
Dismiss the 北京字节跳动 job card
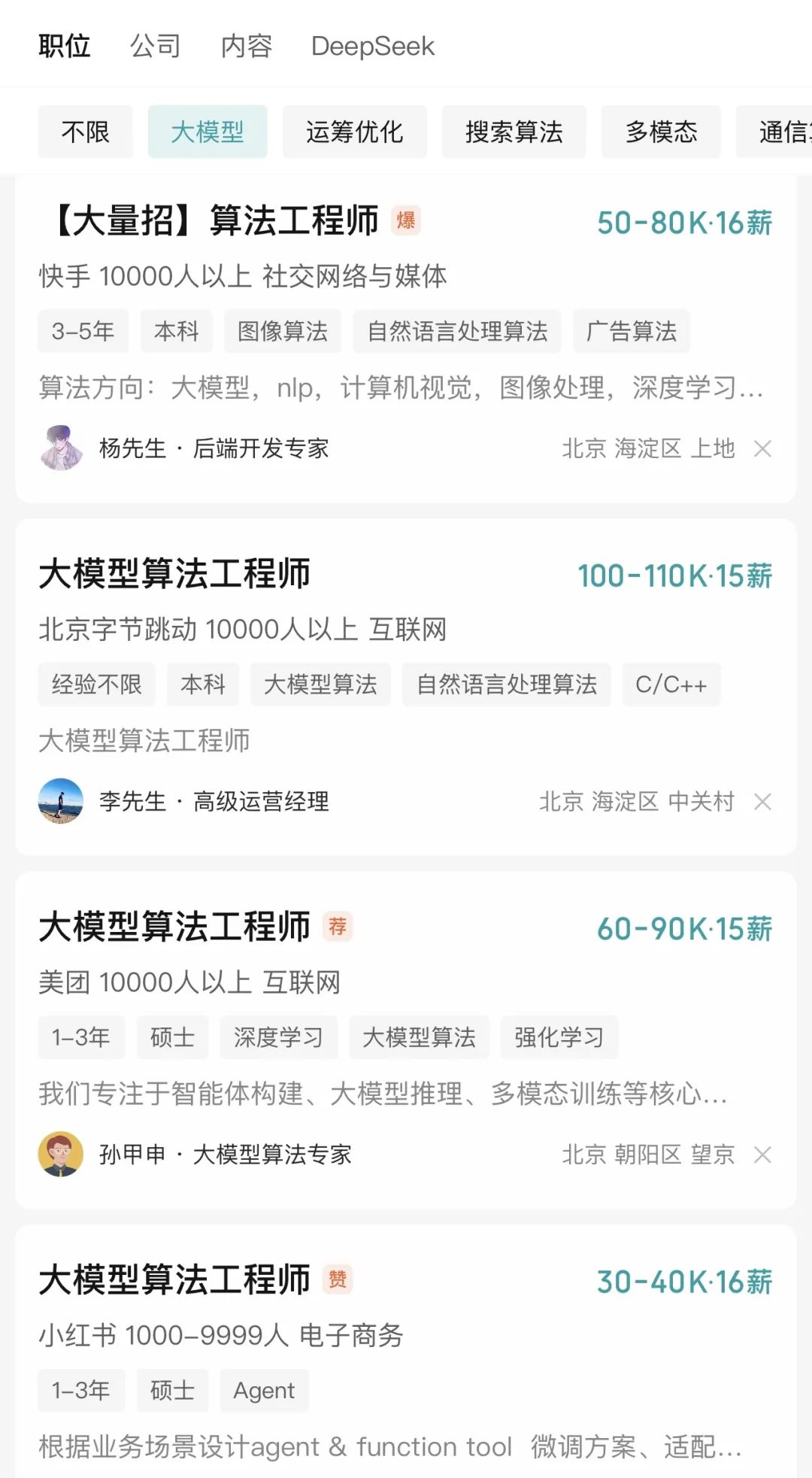coord(762,802)
